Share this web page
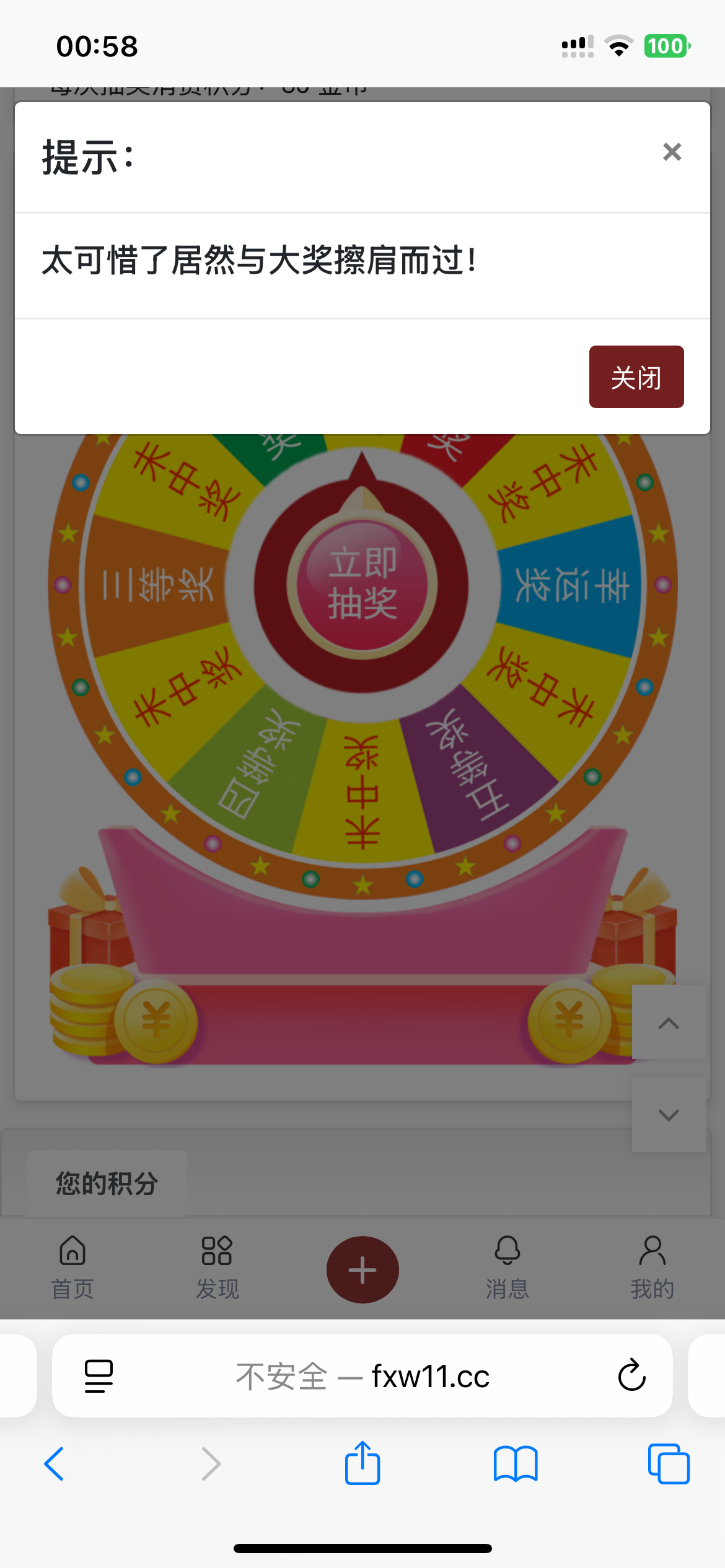This screenshot has width=725, height=1568. pyautogui.click(x=362, y=1465)
